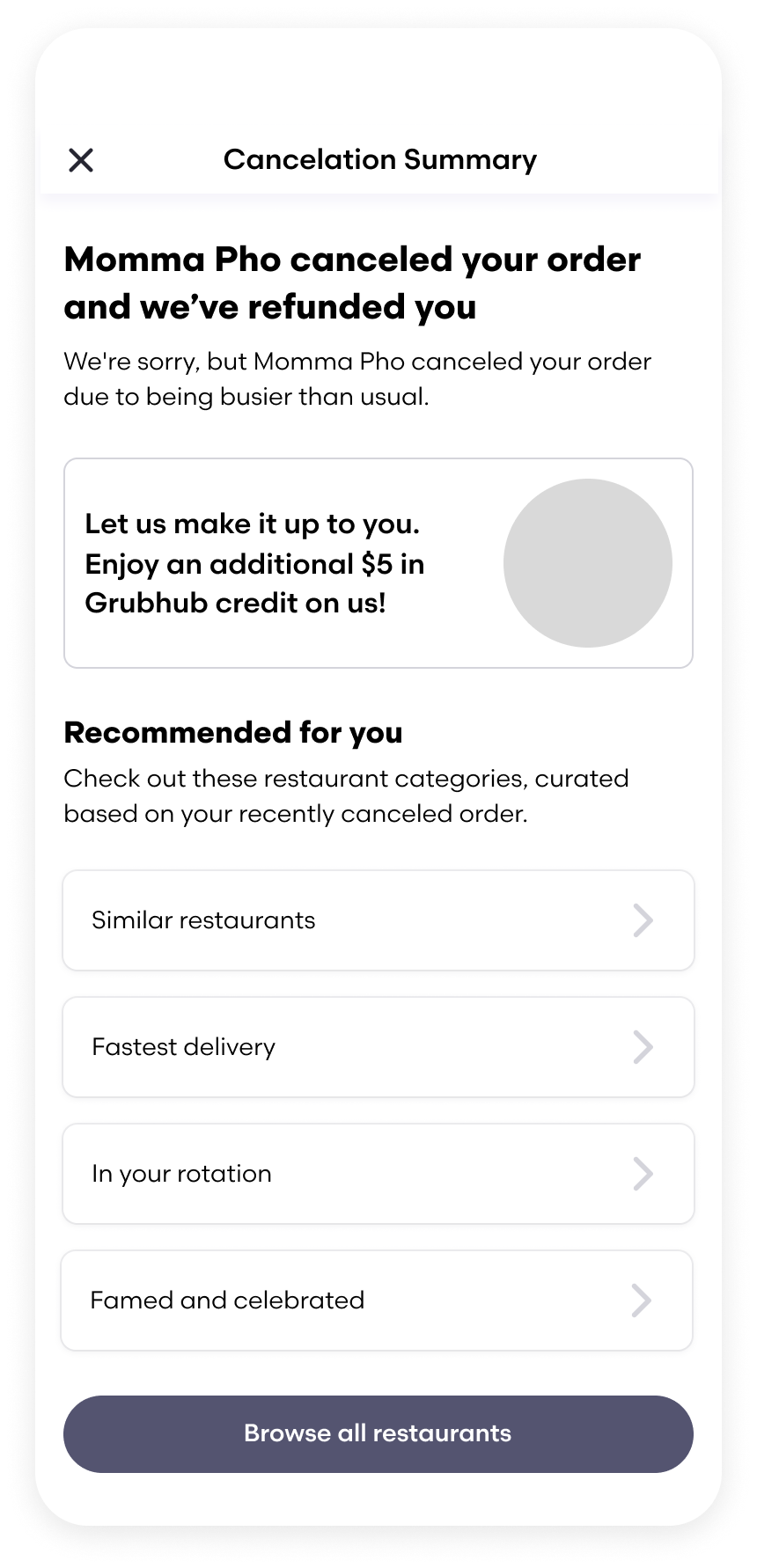
Task: Select the Momma Pho cancellation headline
Action: (x=352, y=283)
